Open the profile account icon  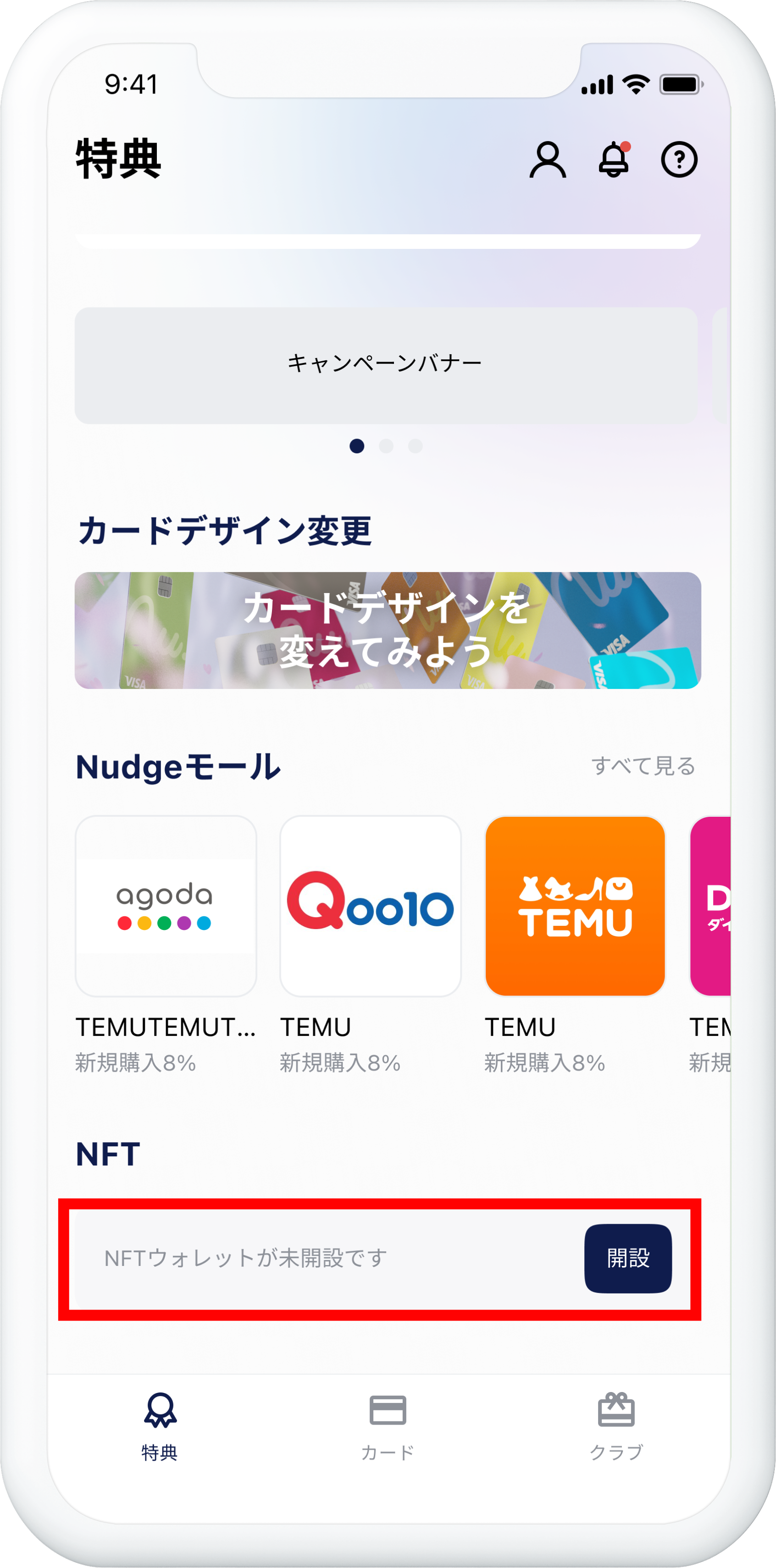point(548,160)
